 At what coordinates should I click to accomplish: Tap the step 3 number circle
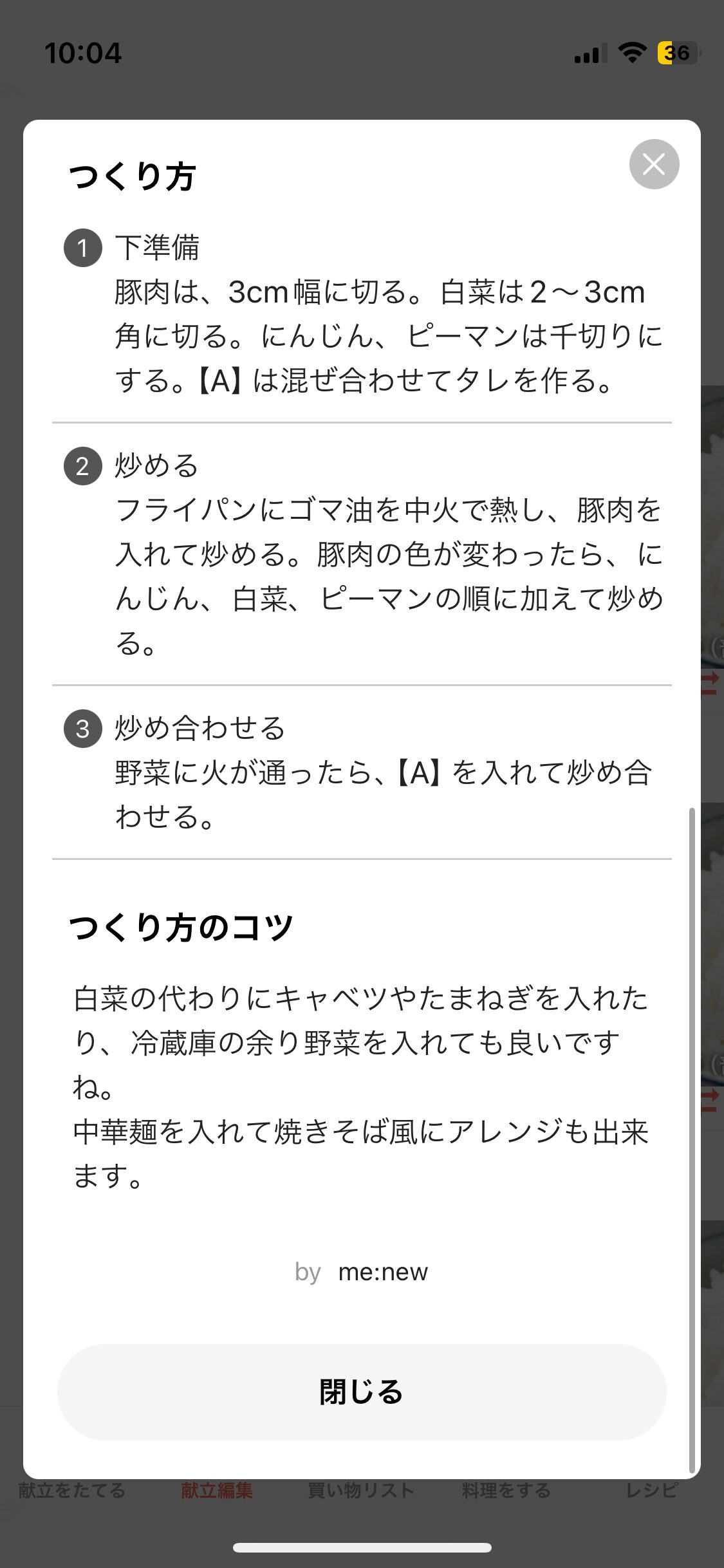point(82,727)
